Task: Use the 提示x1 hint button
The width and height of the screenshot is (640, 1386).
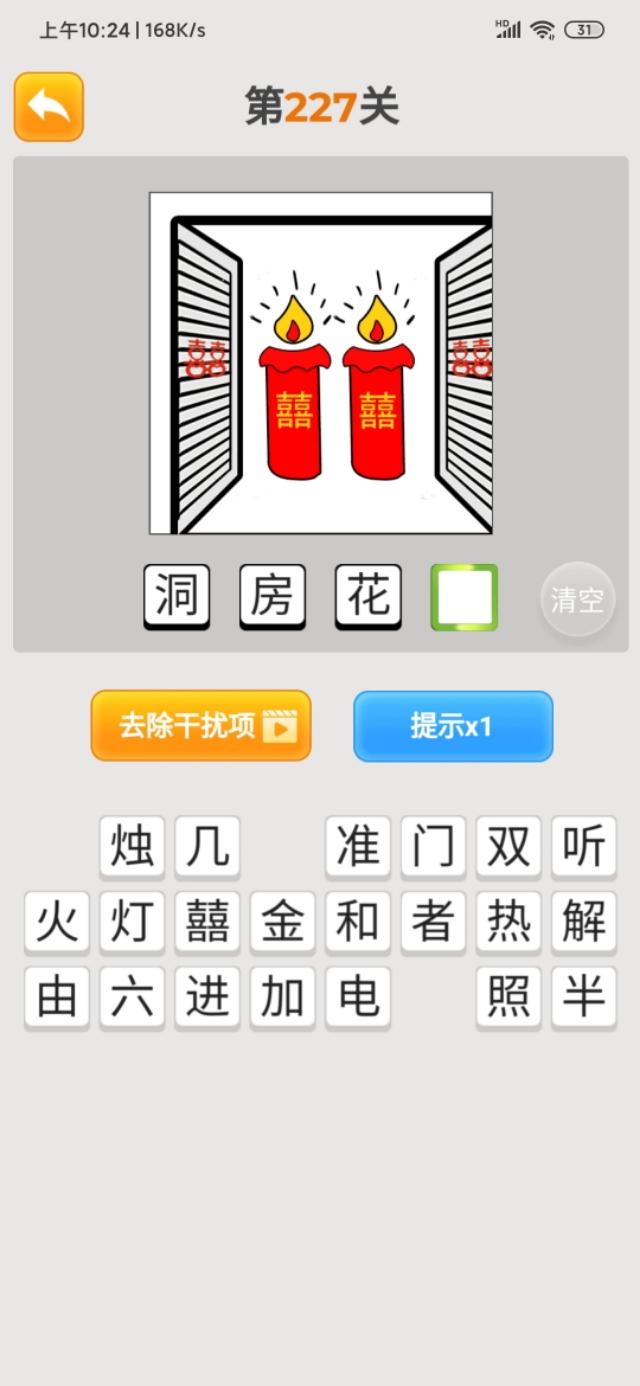Action: coord(453,726)
